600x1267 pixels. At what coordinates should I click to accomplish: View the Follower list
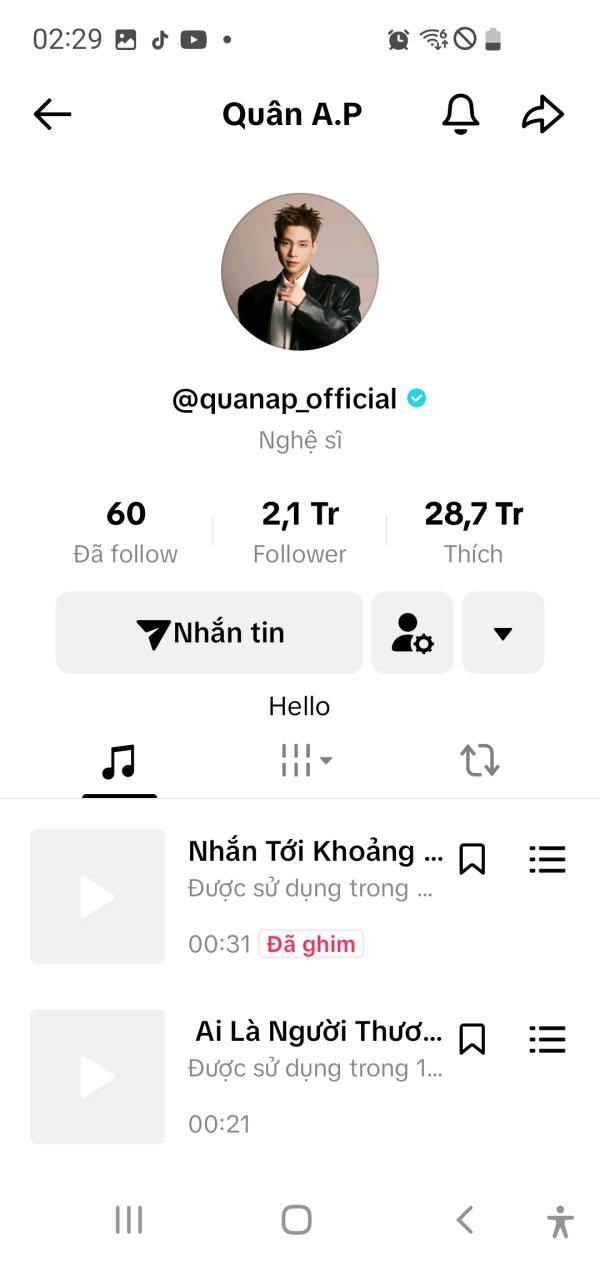coord(300,532)
